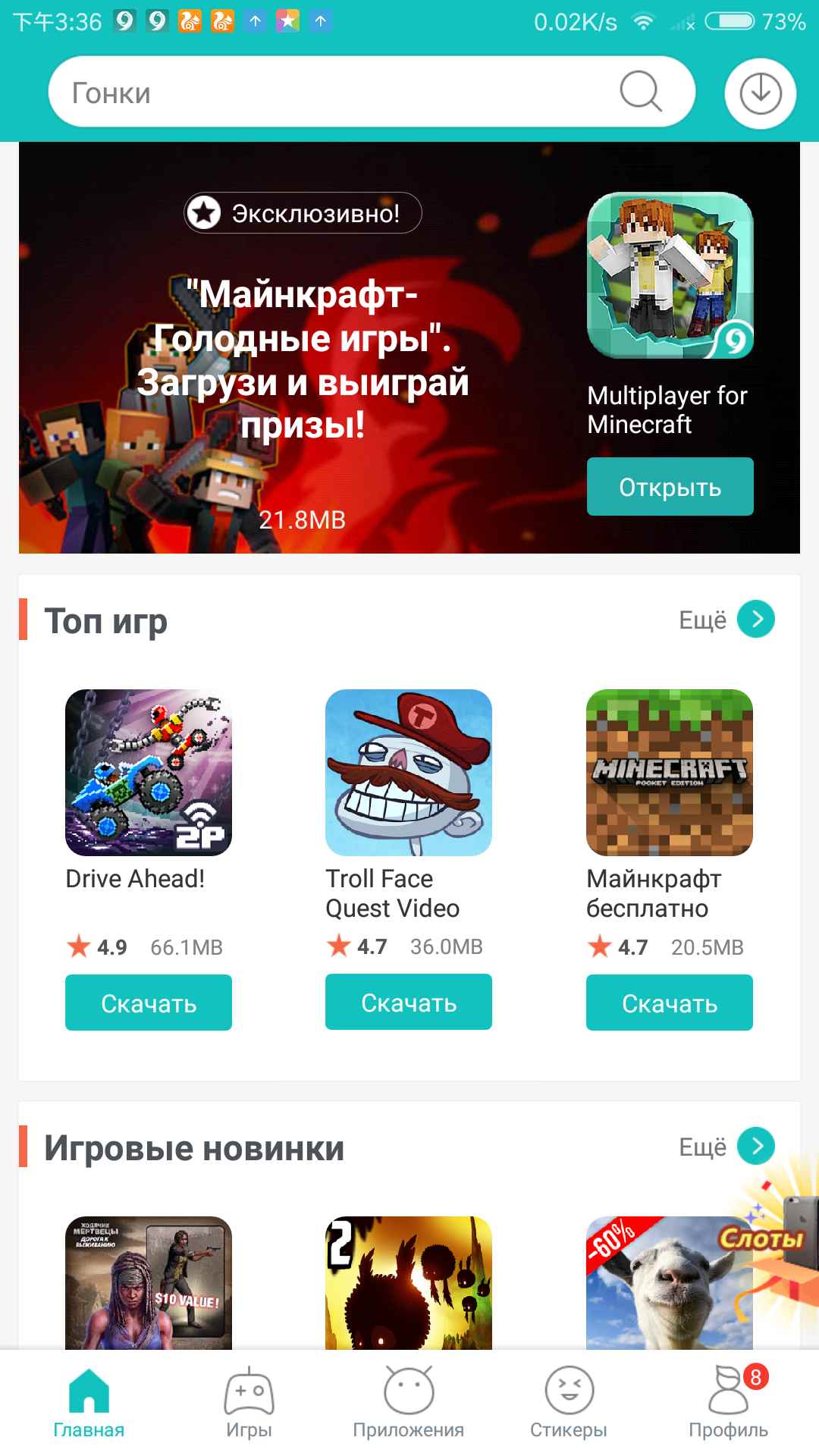Image resolution: width=819 pixels, height=1456 pixels.
Task: Open Drive Ahead! game tile
Action: pos(149,773)
